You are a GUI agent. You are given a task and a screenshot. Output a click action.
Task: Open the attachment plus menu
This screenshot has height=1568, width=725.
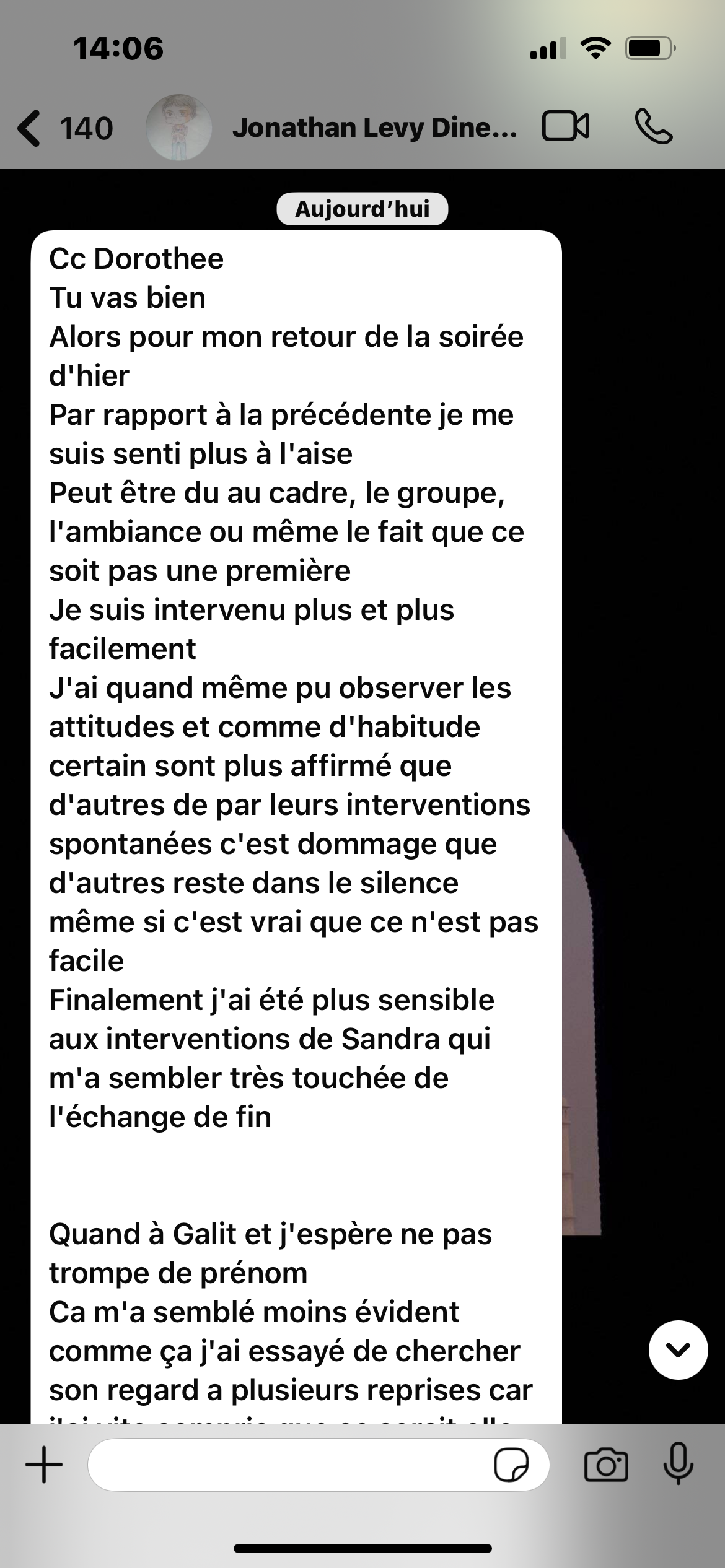coord(44,1465)
